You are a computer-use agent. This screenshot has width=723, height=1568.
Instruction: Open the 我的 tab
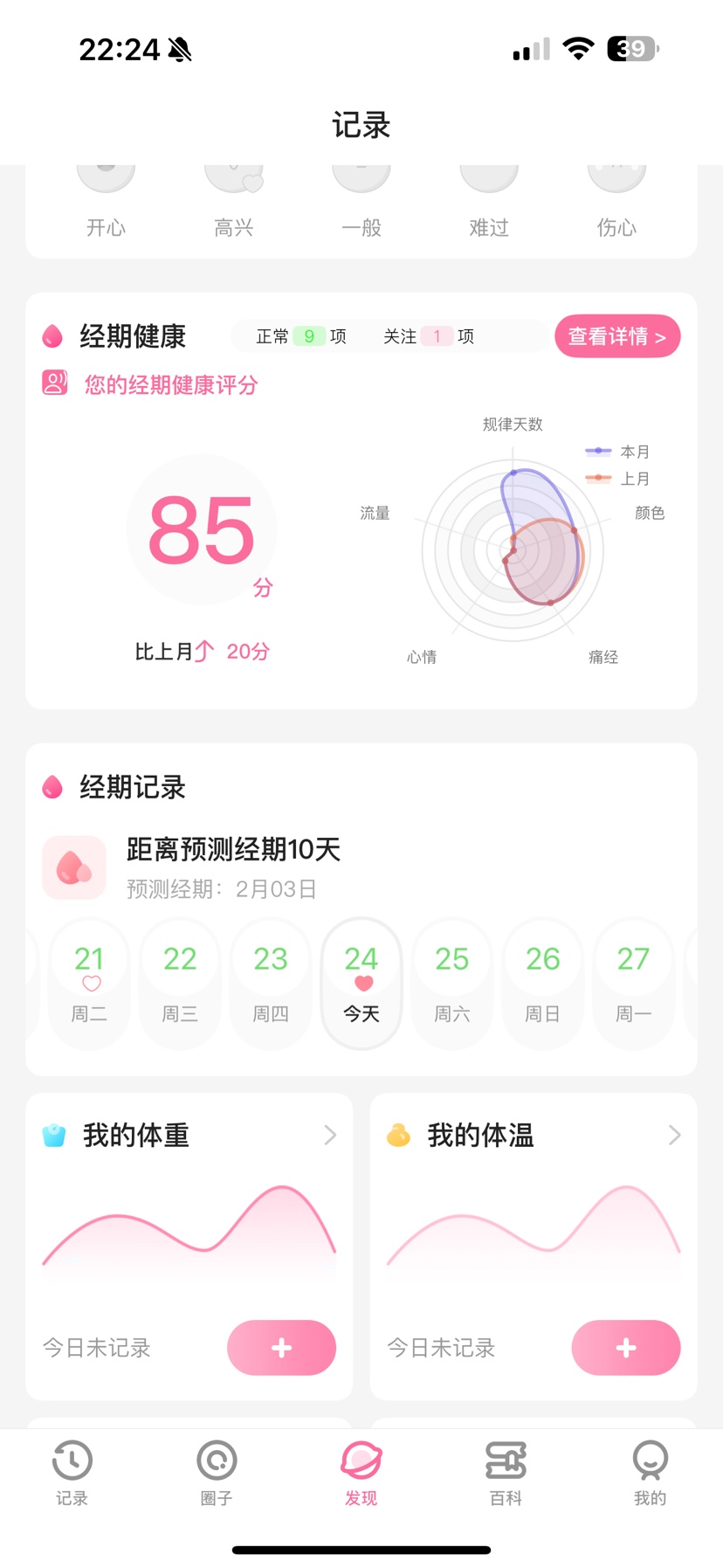tap(651, 1473)
